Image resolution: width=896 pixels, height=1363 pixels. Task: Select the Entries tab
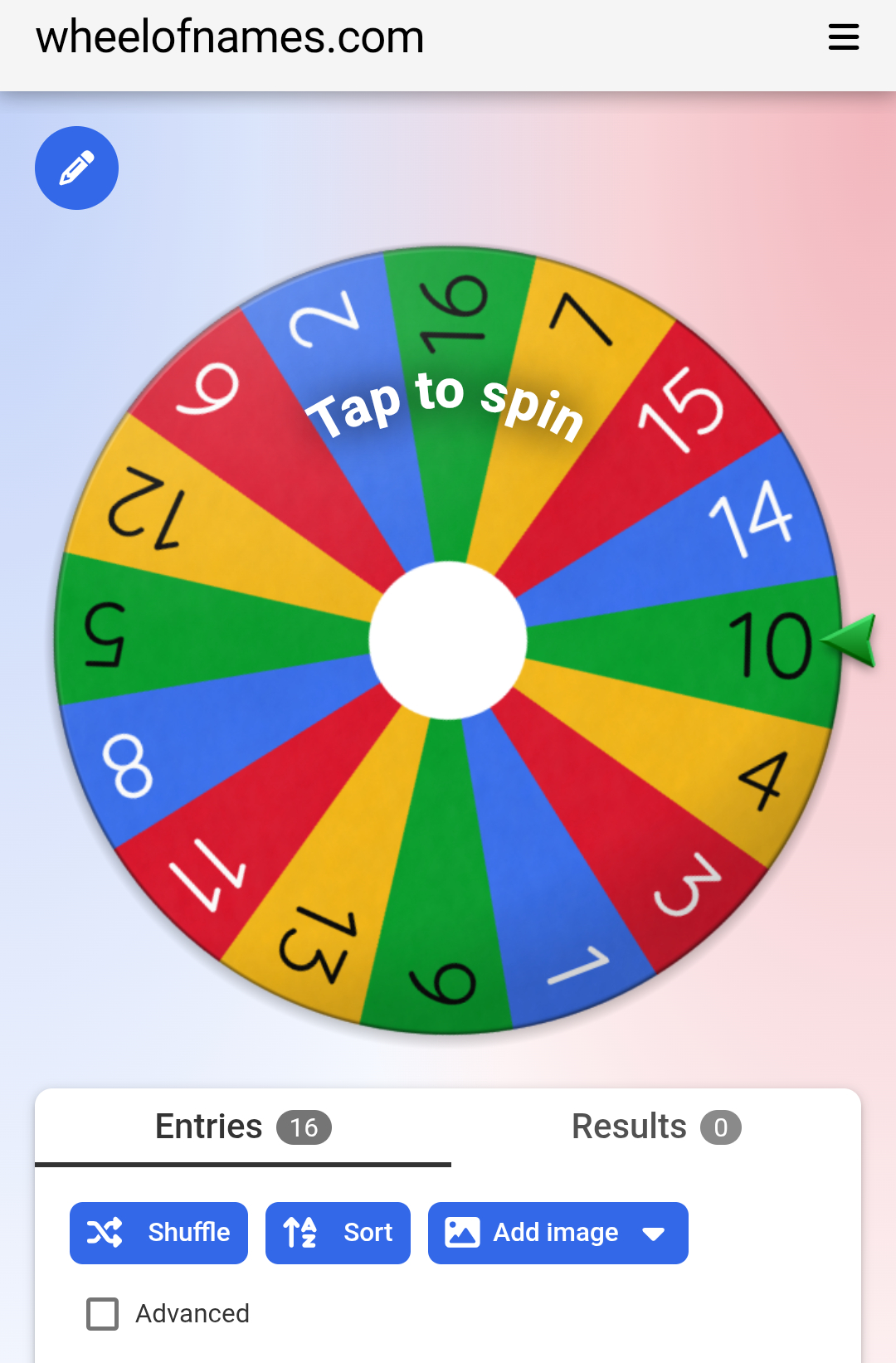coord(242,1127)
